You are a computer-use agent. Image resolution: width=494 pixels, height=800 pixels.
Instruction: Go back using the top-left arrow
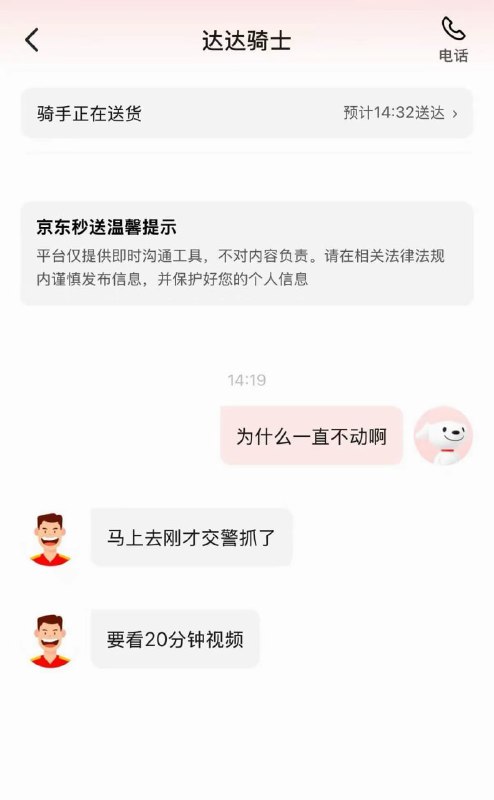[32, 40]
